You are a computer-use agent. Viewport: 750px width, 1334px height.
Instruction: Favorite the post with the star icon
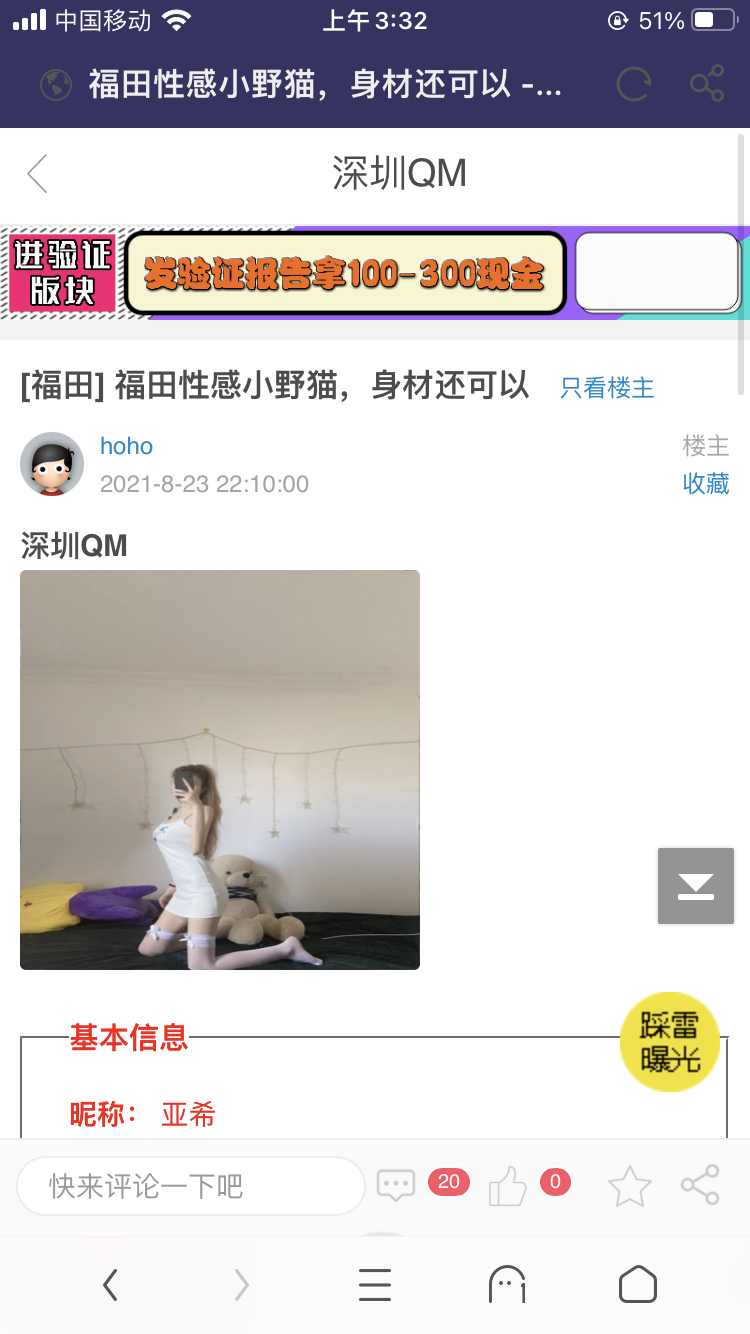pos(630,1186)
